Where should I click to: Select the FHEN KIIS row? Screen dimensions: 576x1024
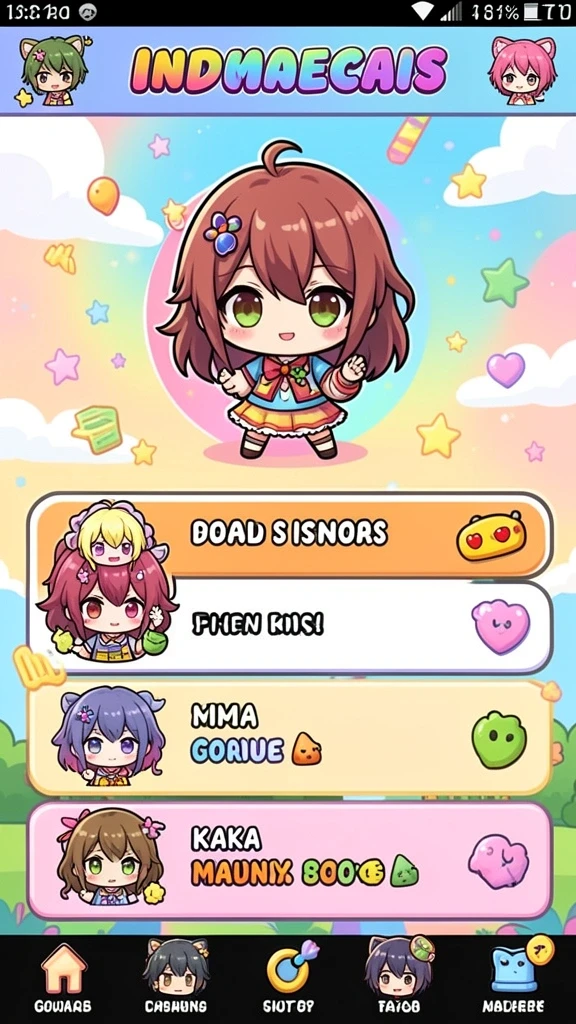pyautogui.click(x=291, y=627)
